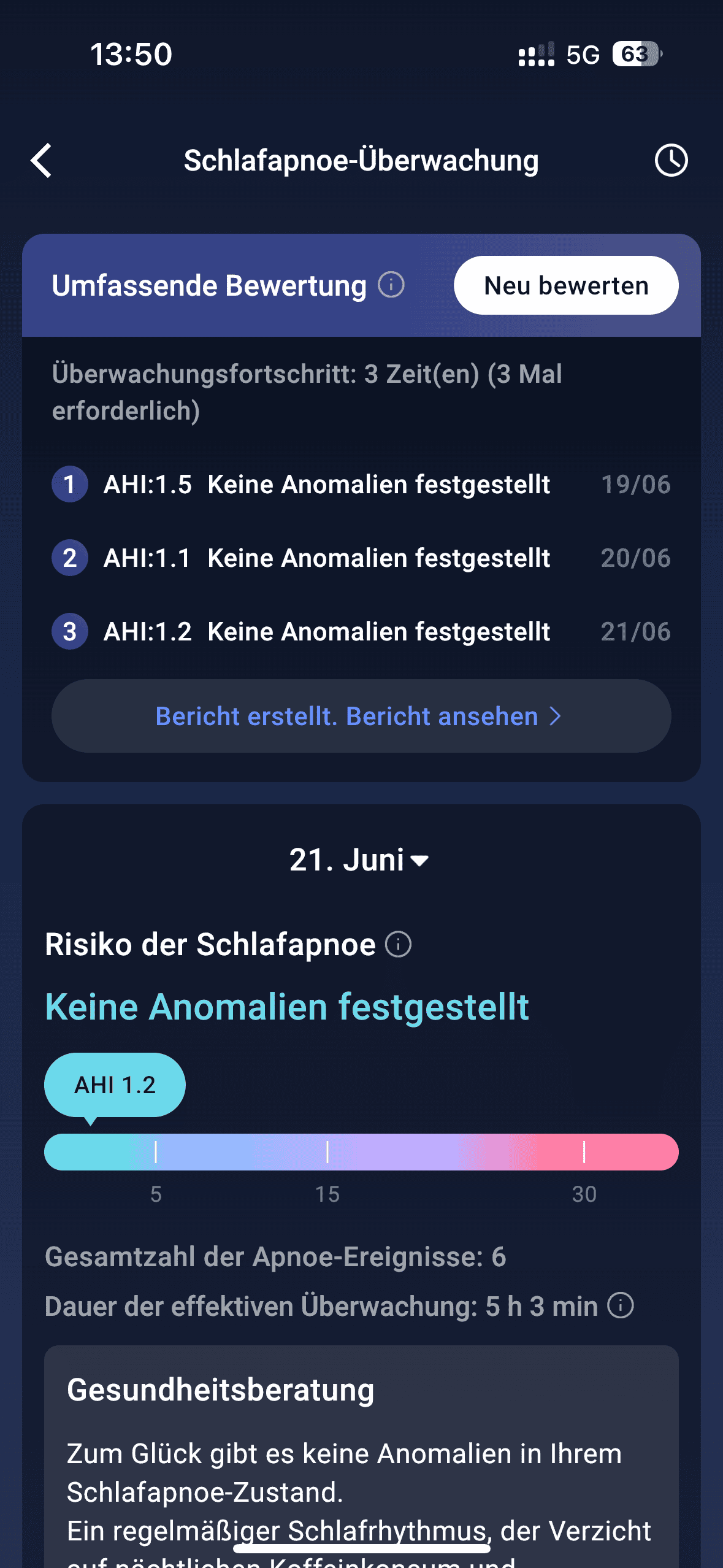The width and height of the screenshot is (723, 1568).
Task: Open the 21. Juni date dropdown
Action: tap(359, 860)
